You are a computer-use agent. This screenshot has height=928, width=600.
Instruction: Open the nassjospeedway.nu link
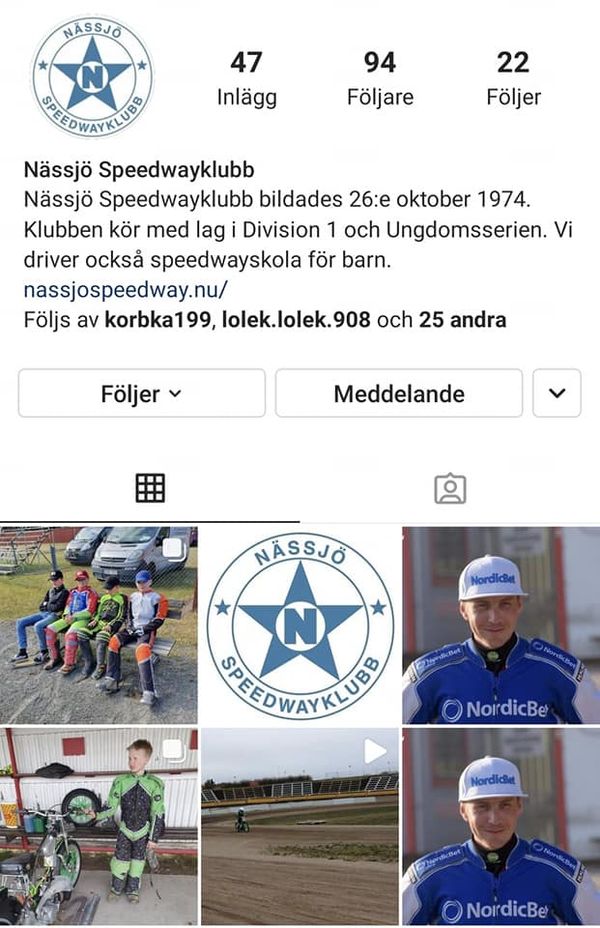125,291
